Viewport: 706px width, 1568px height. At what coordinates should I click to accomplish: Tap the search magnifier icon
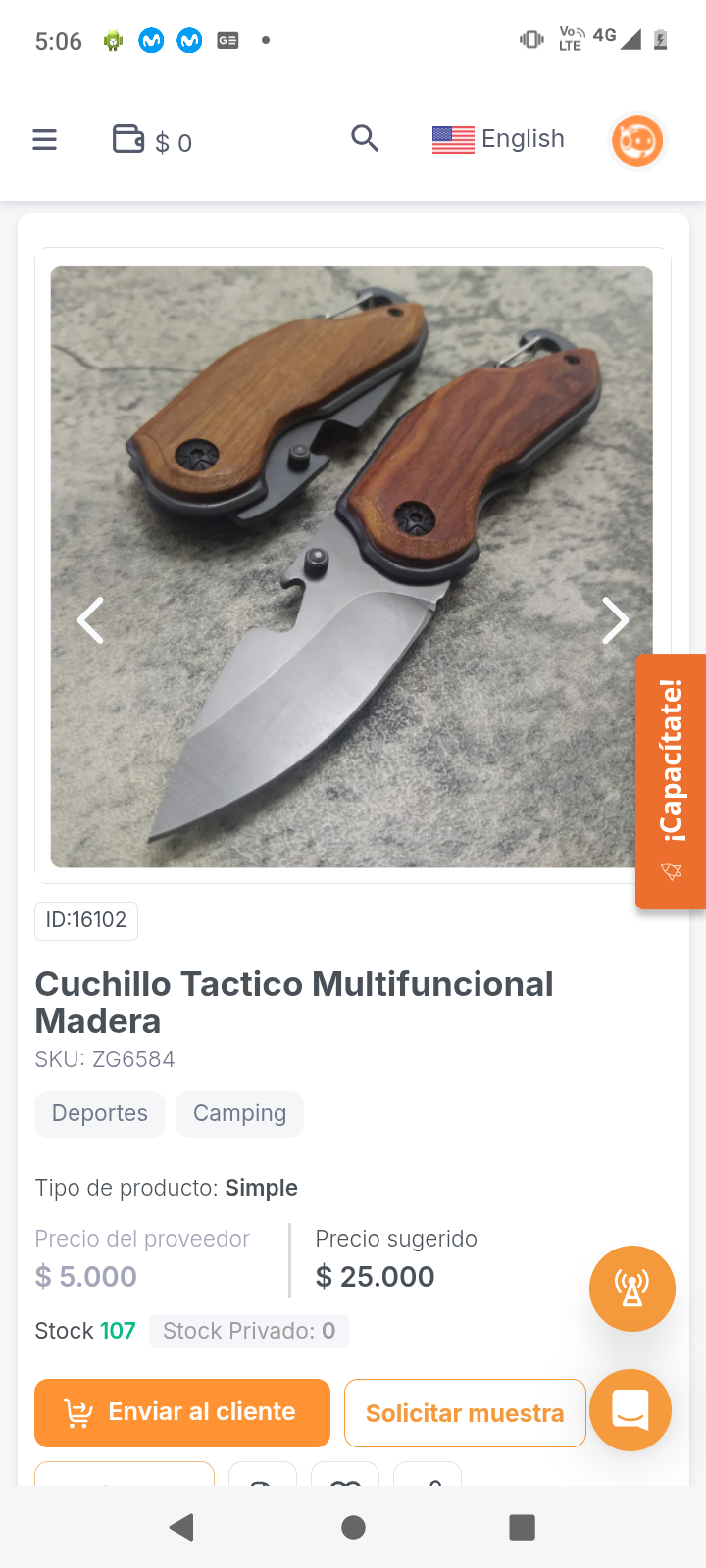click(365, 139)
